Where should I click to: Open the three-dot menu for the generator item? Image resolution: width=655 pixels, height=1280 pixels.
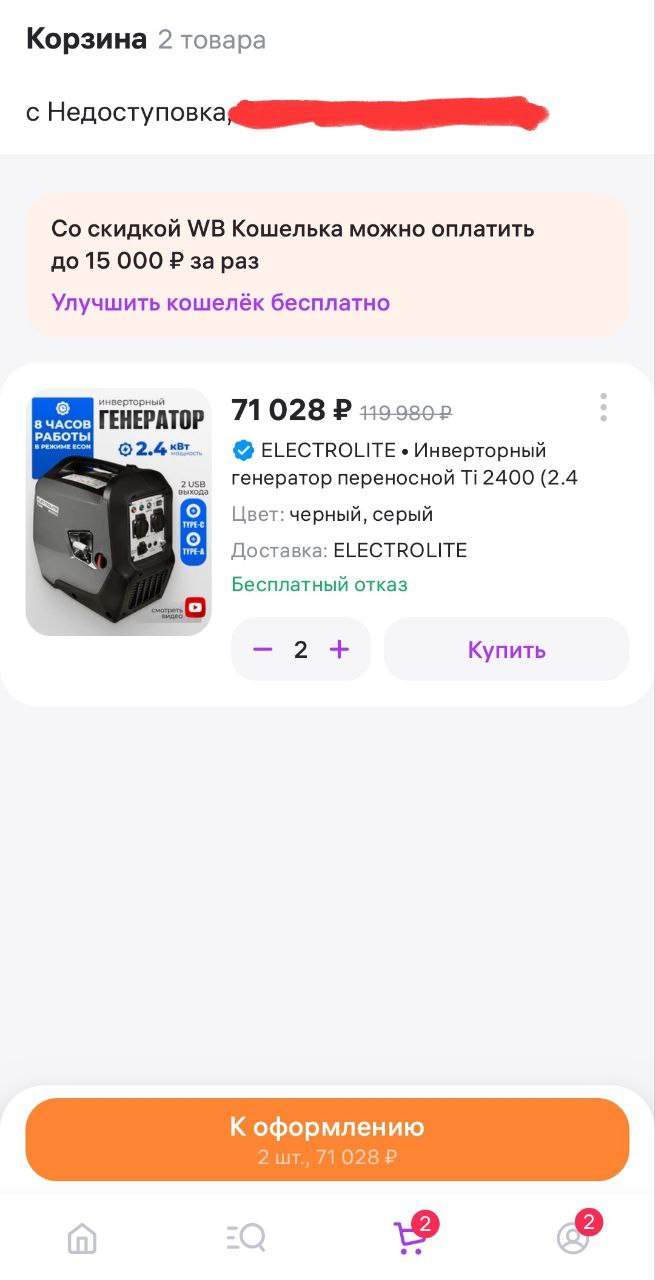point(603,408)
